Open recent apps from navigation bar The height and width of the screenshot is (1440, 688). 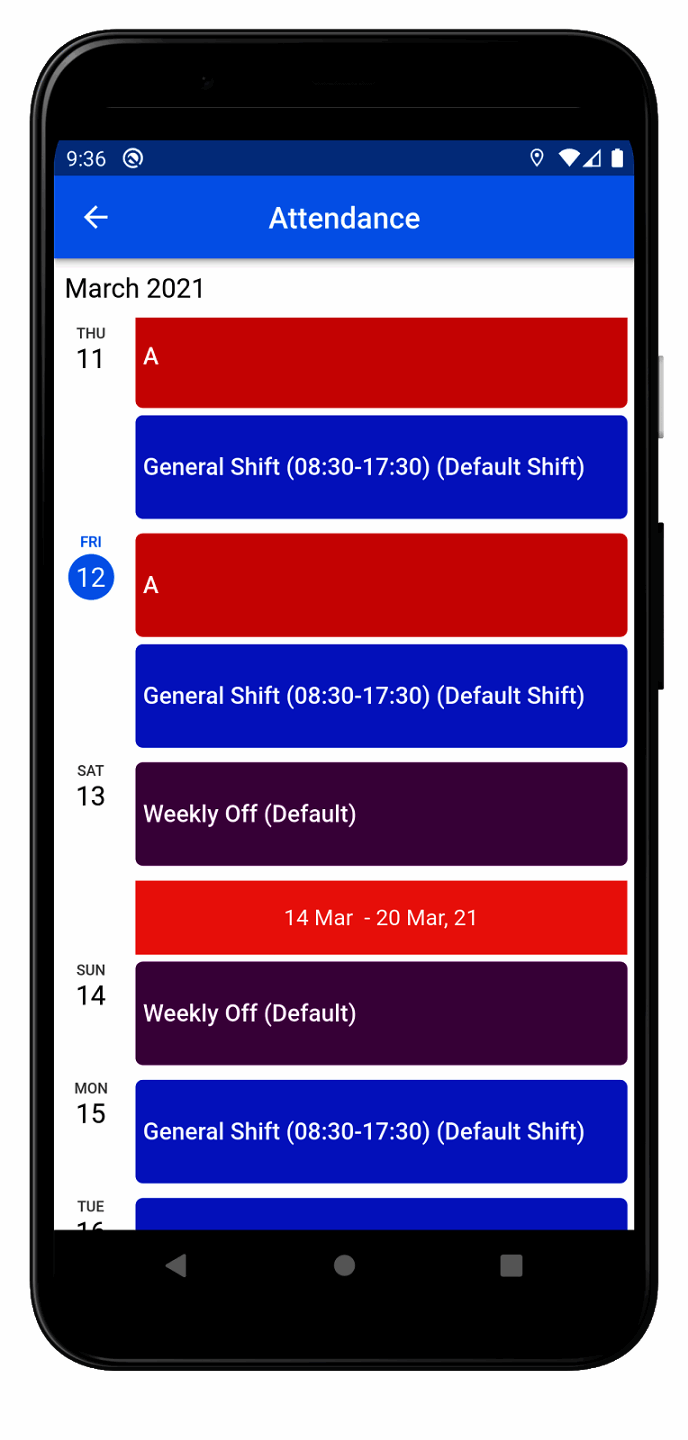click(511, 1265)
